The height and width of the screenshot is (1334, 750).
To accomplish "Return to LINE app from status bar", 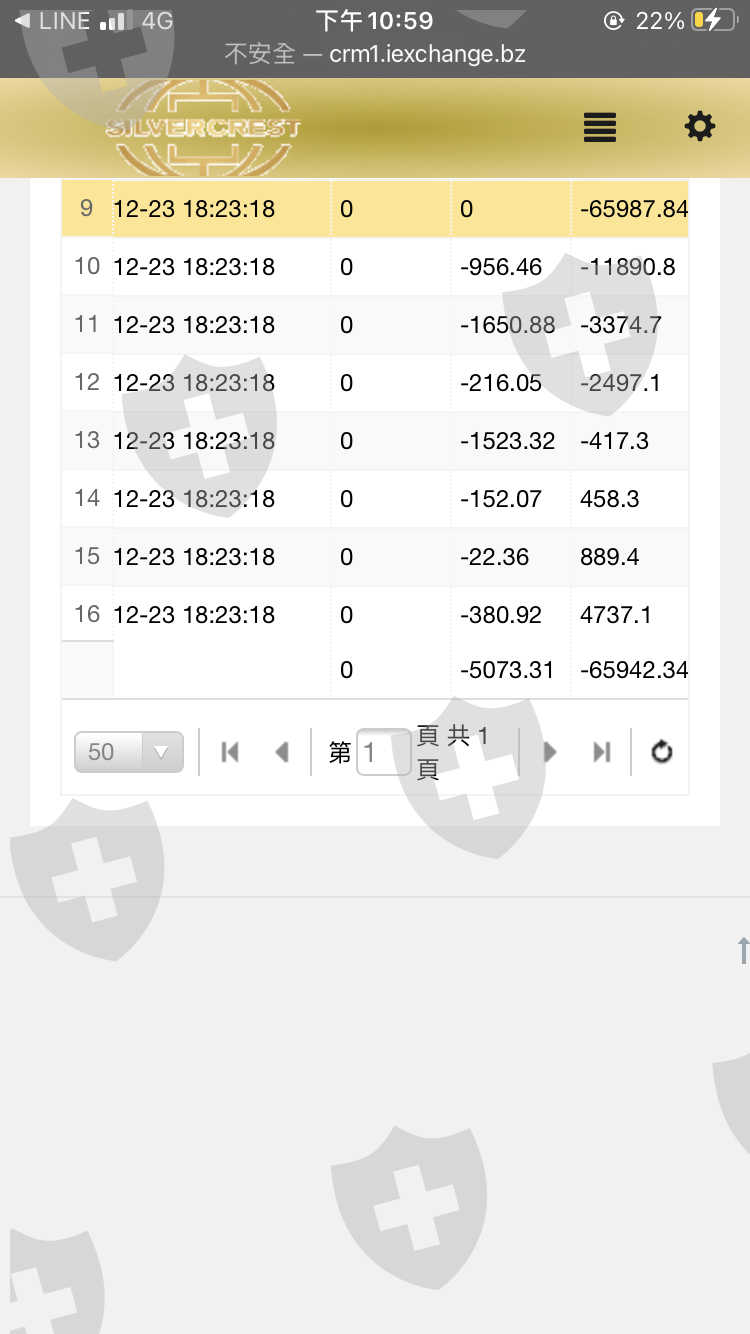I will [52, 20].
